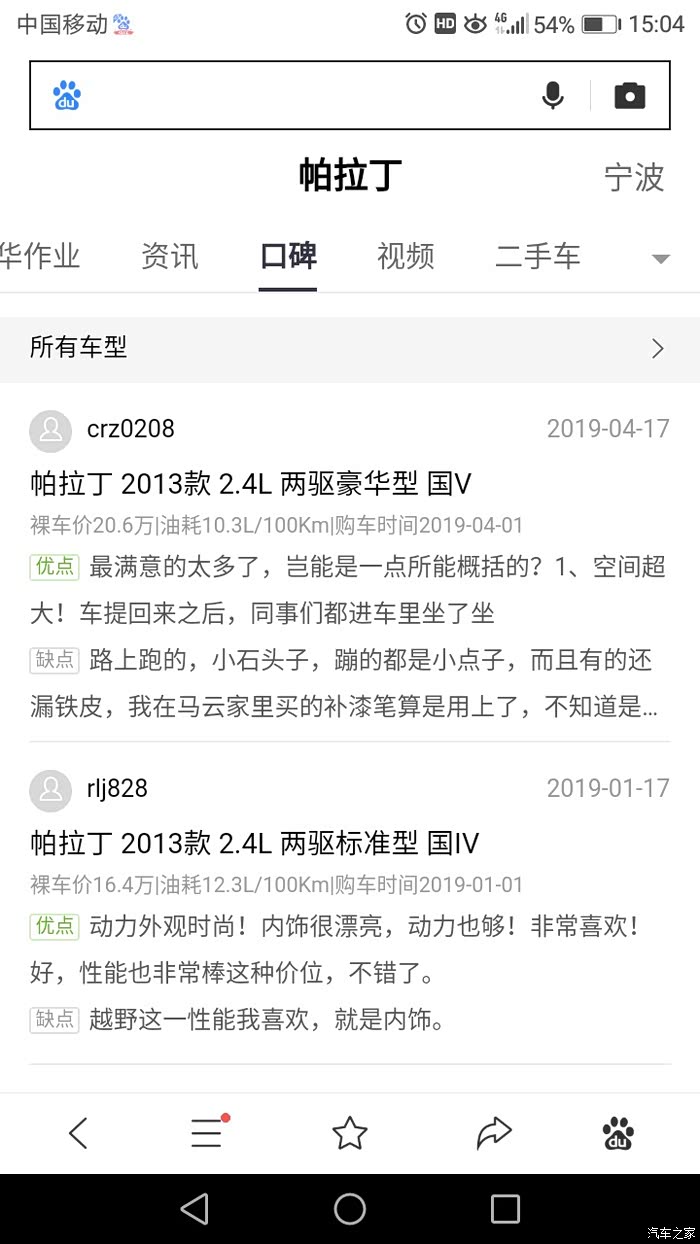Screen dimensions: 700x1244
Task: Open the browser menu button
Action: click(207, 1133)
